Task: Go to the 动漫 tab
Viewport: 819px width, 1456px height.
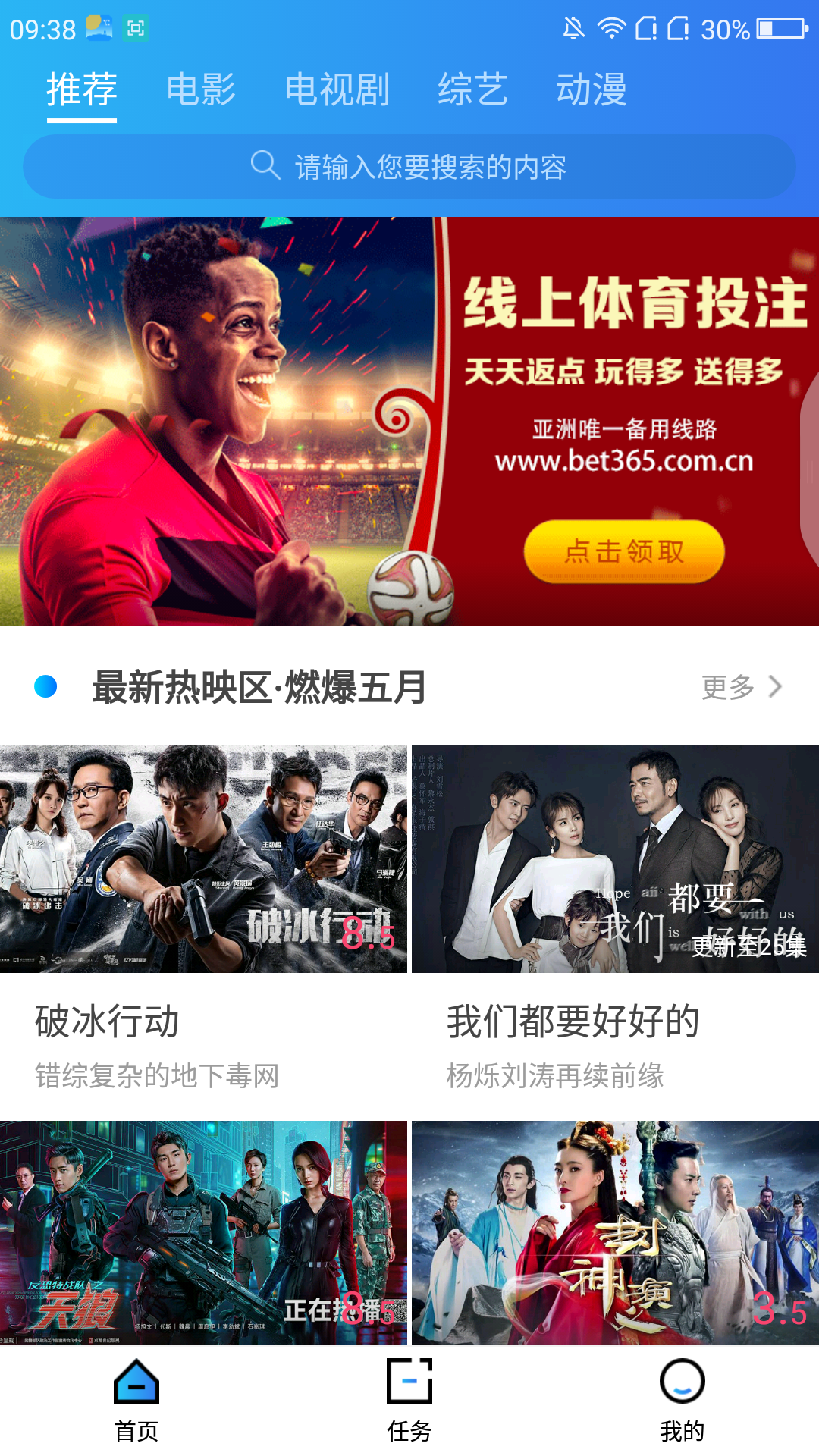Action: [x=591, y=89]
